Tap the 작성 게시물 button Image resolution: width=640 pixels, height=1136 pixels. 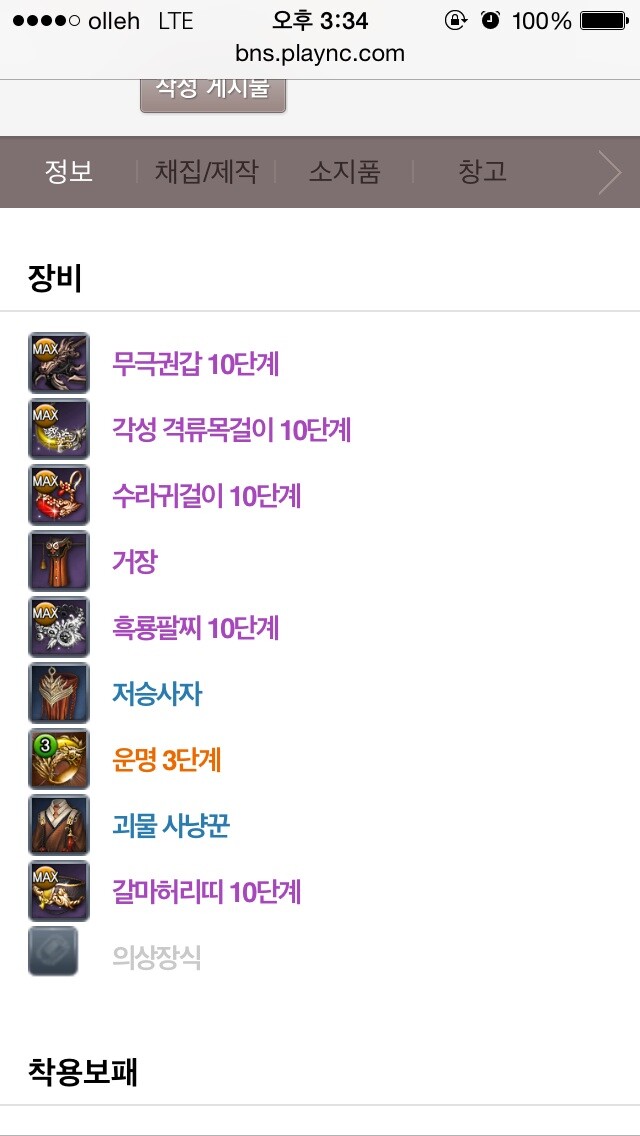click(213, 94)
